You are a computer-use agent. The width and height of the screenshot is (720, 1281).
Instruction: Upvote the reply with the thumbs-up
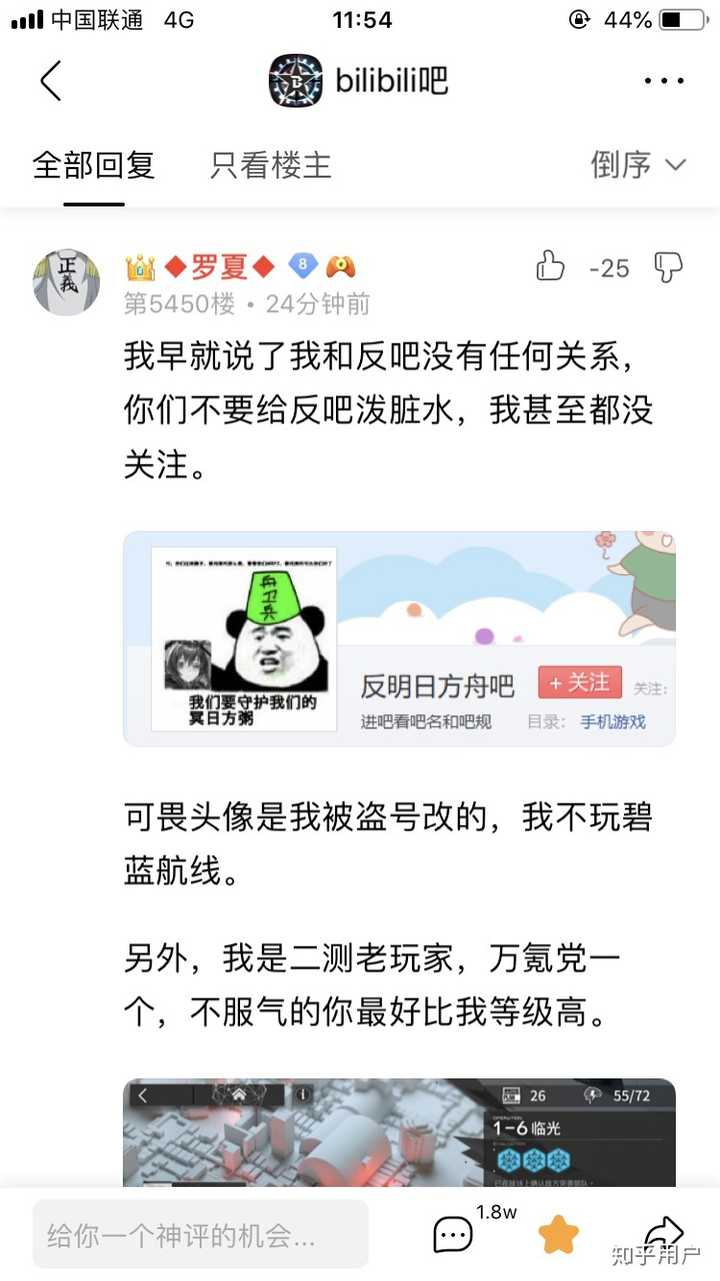point(550,266)
